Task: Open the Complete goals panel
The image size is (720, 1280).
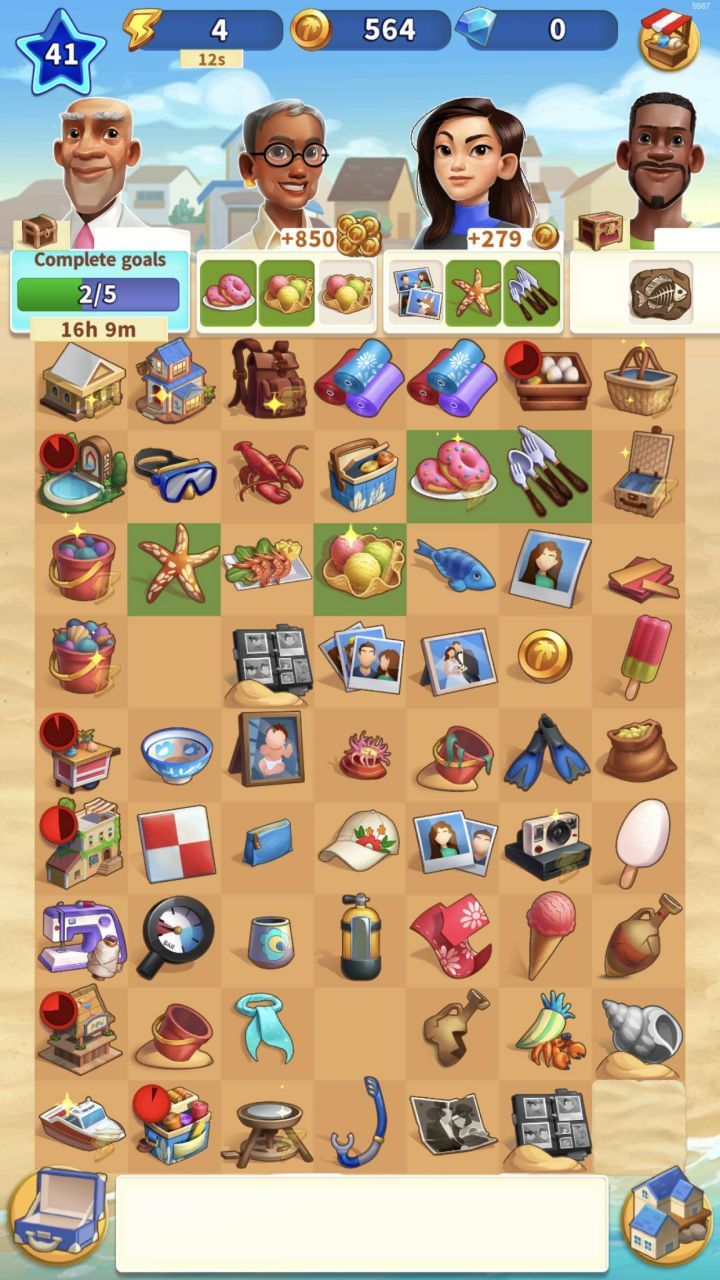Action: pos(98,290)
